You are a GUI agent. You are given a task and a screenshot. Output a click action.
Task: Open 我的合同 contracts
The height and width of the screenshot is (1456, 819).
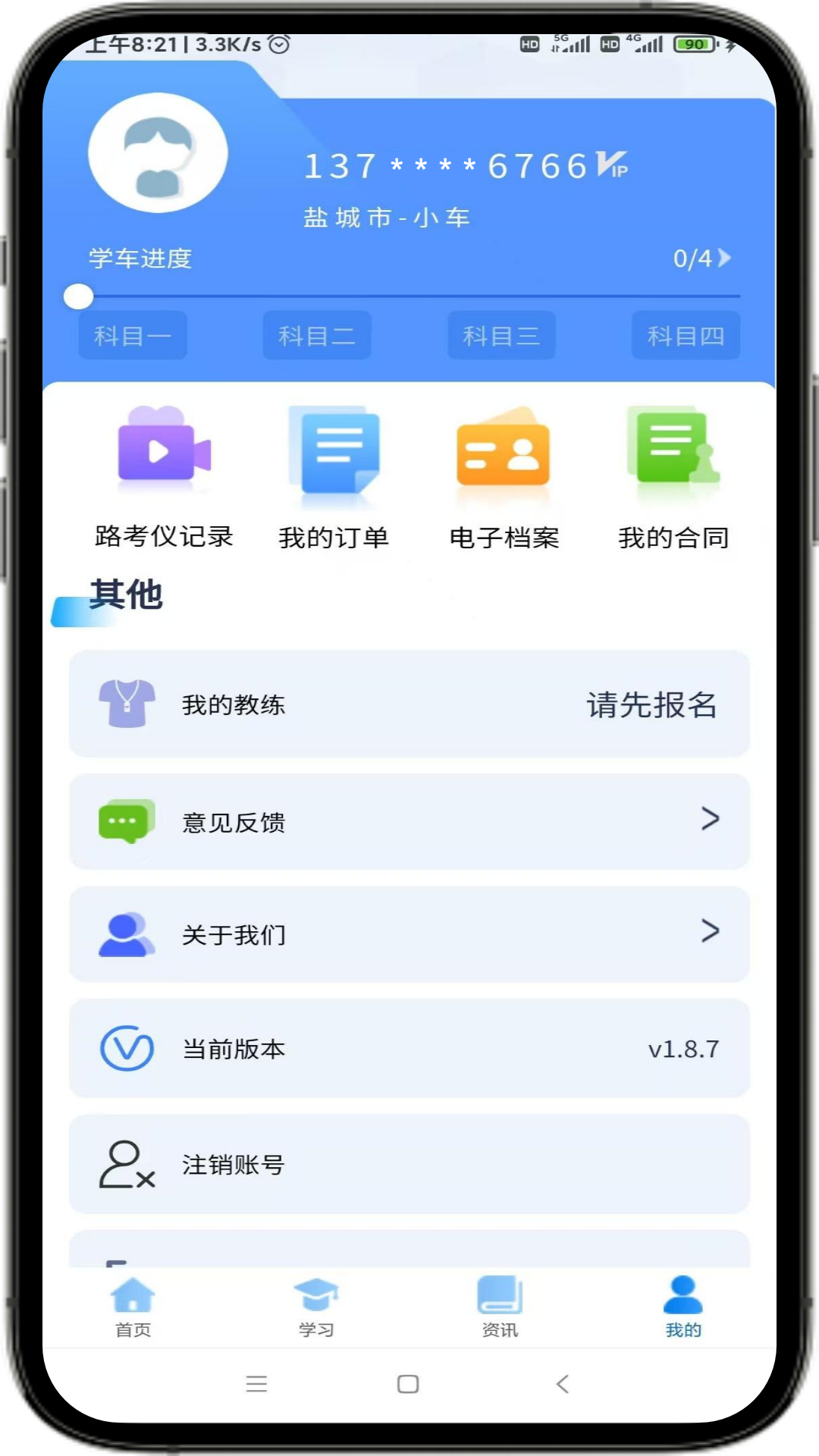click(x=673, y=478)
